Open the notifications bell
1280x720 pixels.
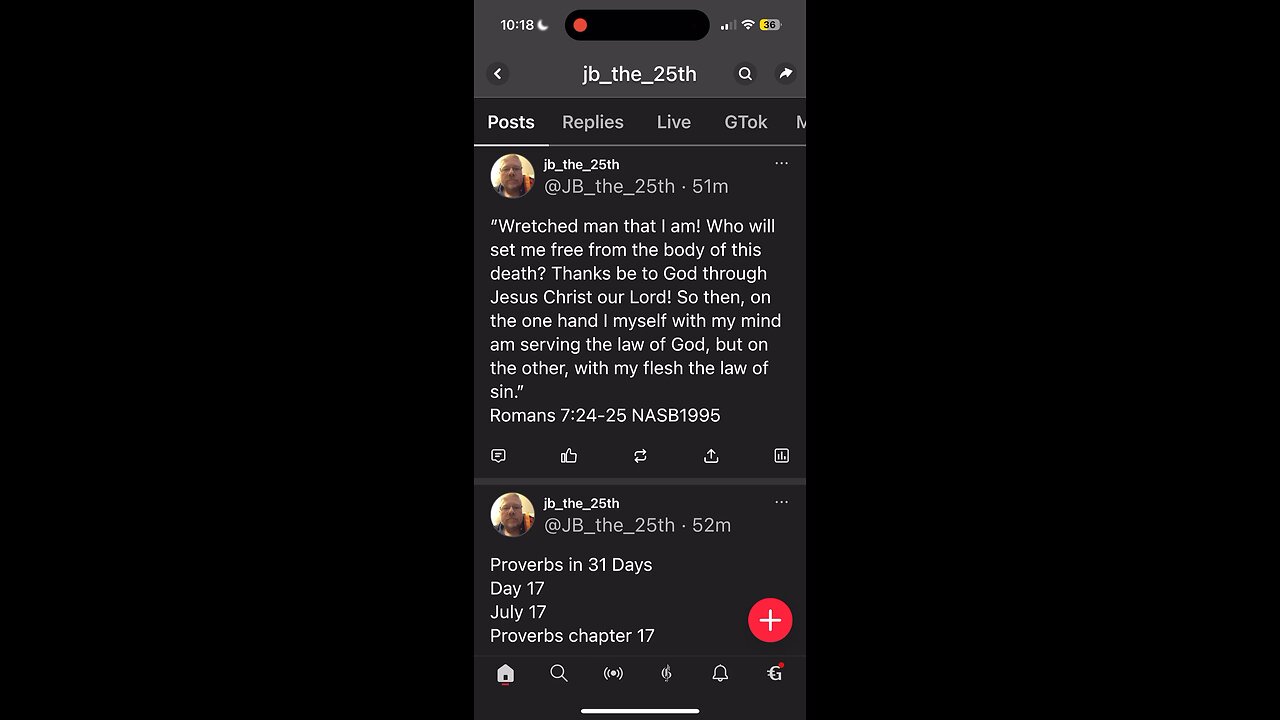click(x=720, y=674)
